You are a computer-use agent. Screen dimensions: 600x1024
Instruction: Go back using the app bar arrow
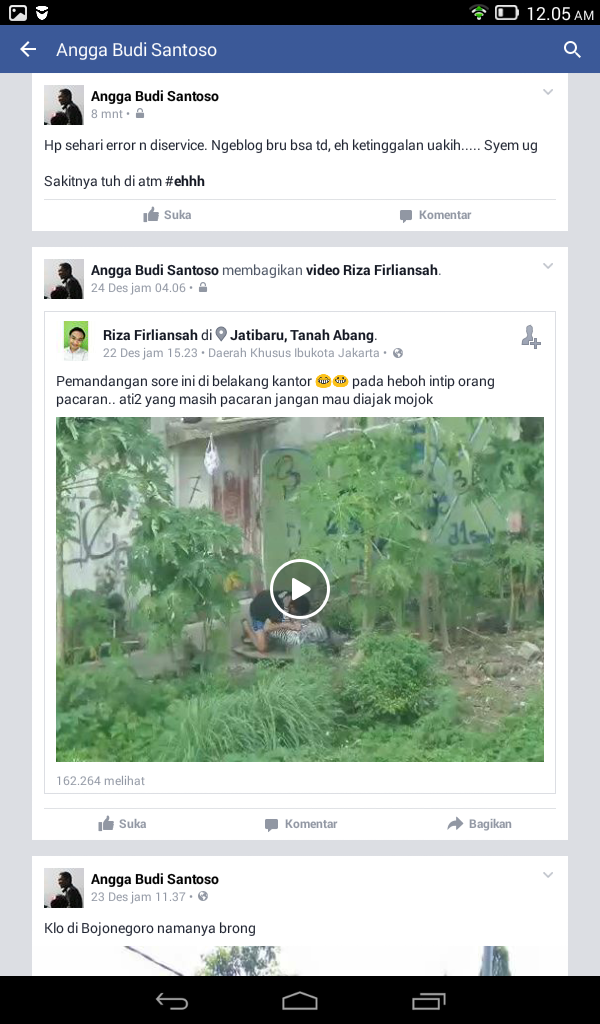coord(28,50)
